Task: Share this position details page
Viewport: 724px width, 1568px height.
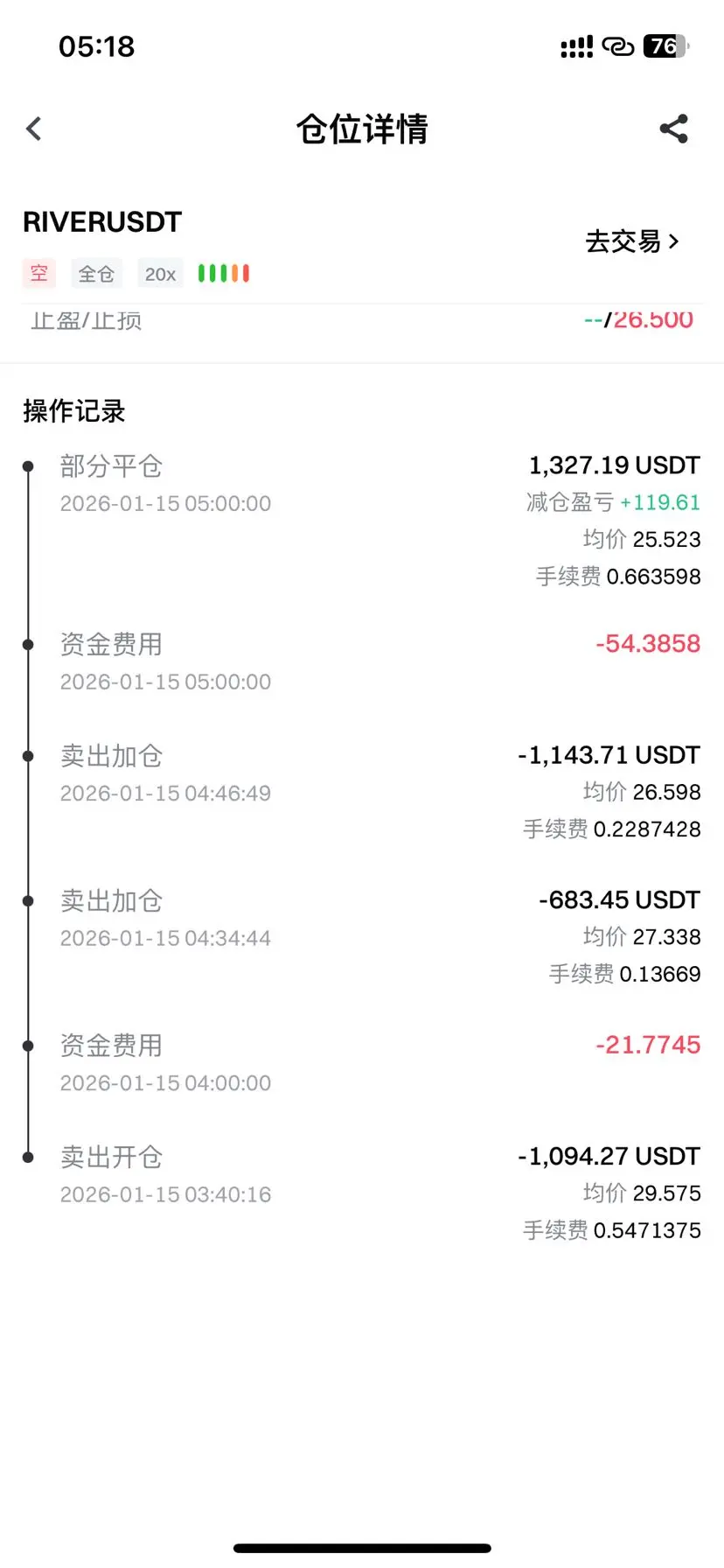Action: click(673, 129)
